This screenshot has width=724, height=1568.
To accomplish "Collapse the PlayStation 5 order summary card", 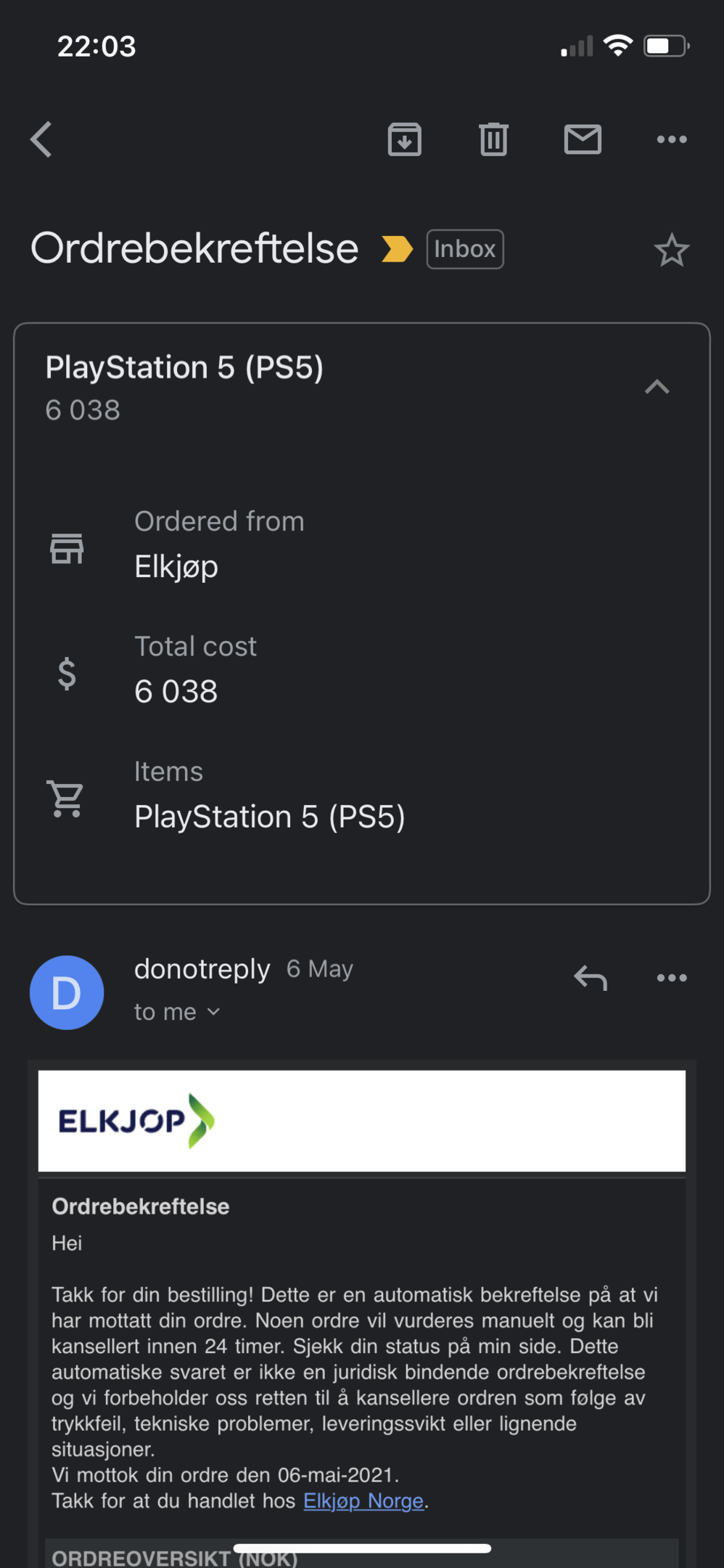I will [657, 387].
